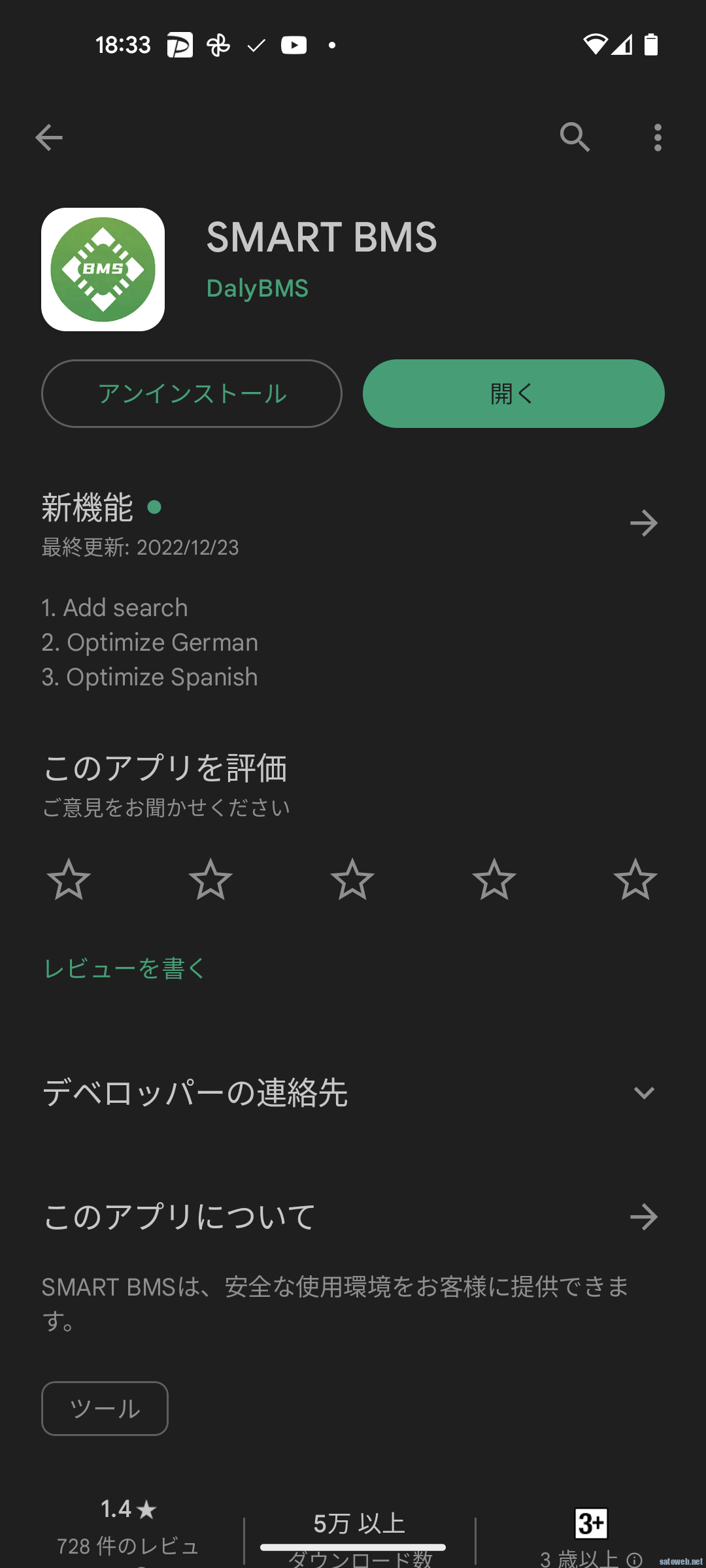
Task: Open the 新機能 details arrow
Action: coord(644,523)
